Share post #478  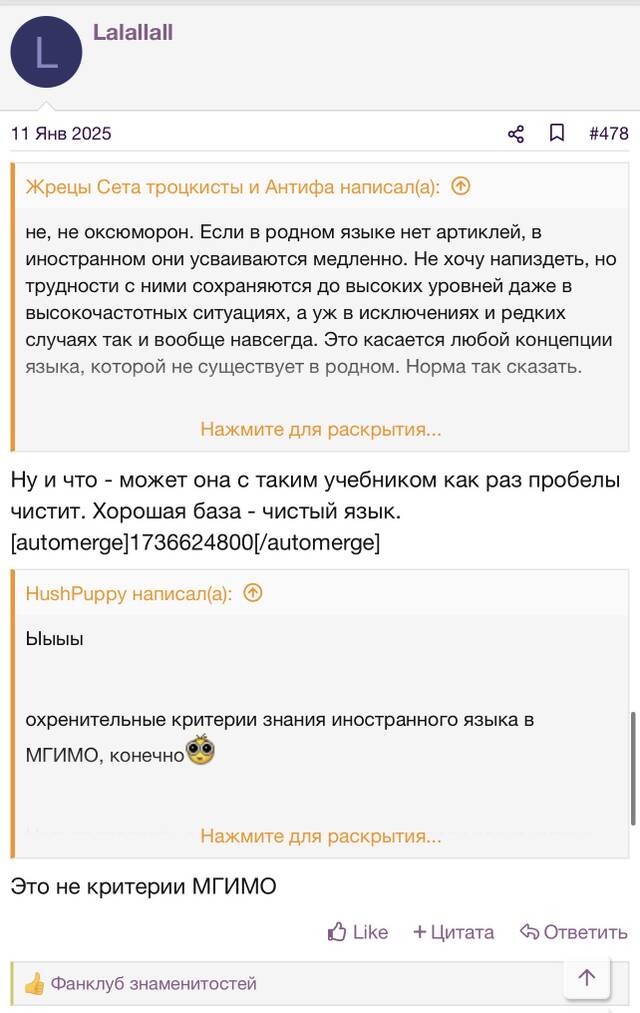516,134
